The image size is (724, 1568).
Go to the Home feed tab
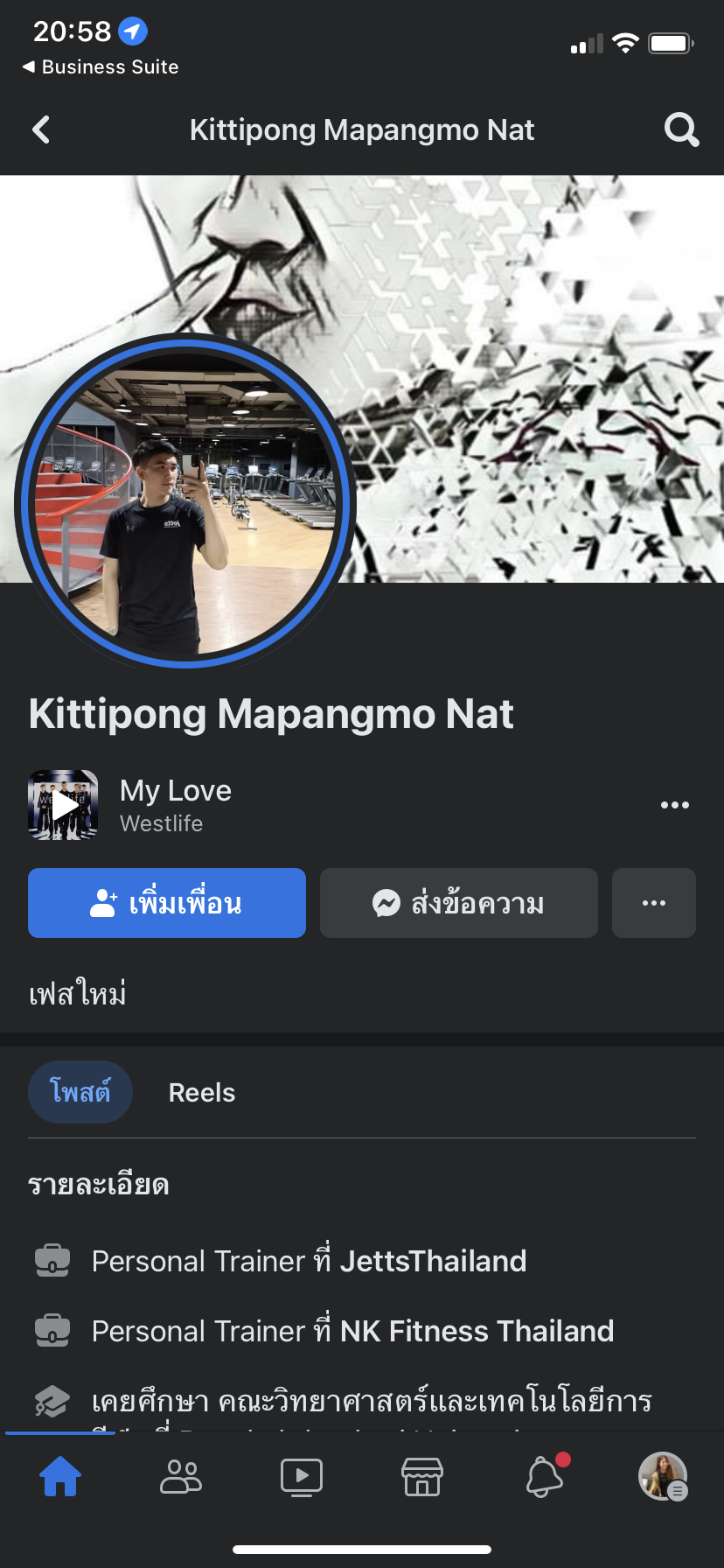(60, 1477)
